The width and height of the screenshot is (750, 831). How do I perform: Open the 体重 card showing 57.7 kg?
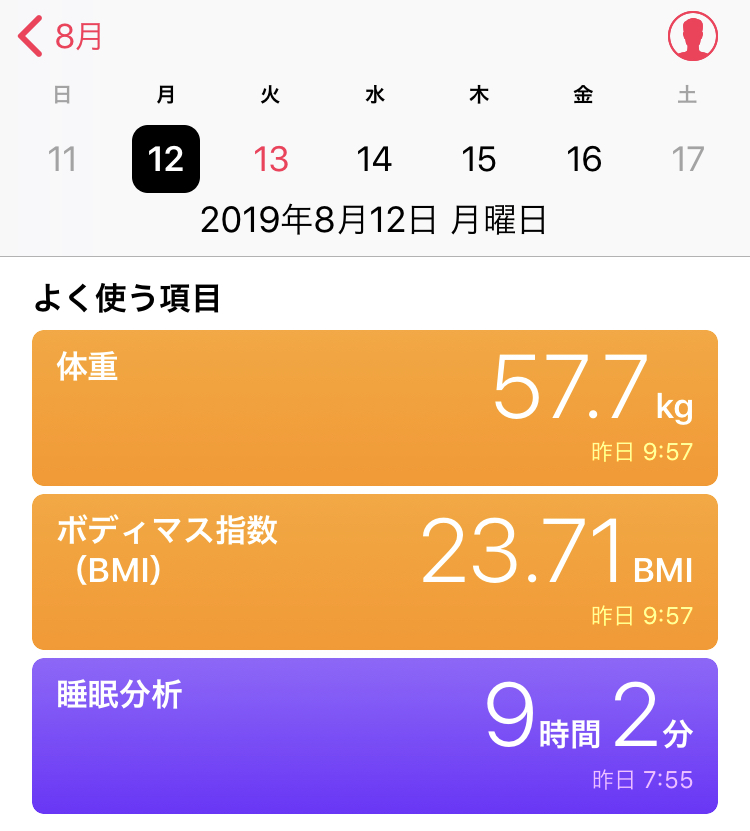click(375, 408)
